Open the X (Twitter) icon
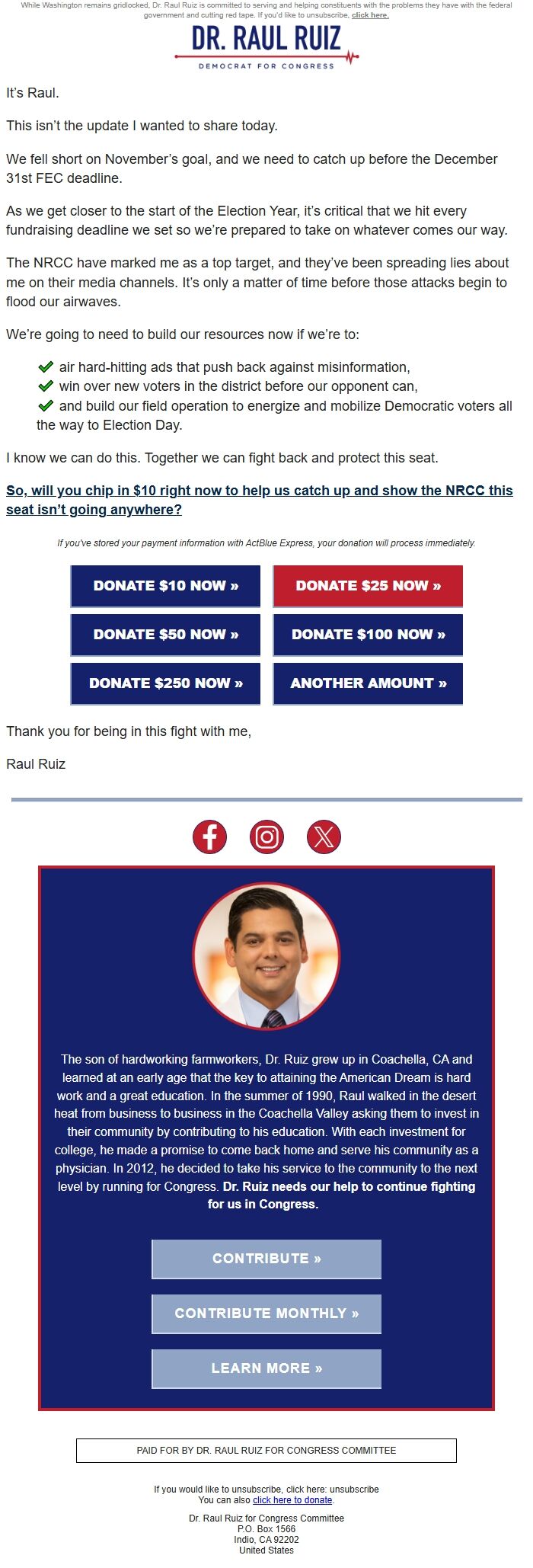 tap(324, 837)
